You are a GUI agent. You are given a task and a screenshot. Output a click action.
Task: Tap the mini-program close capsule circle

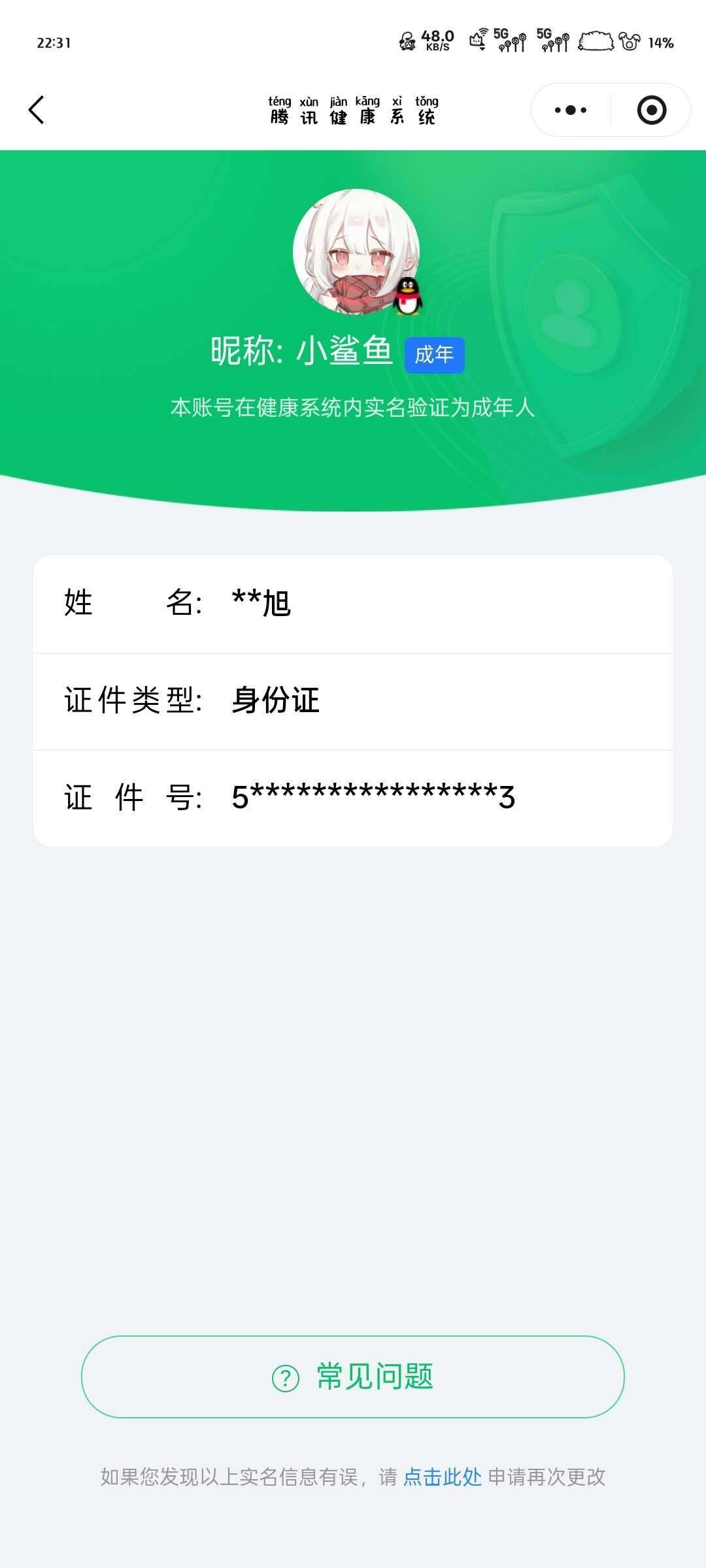click(x=649, y=110)
